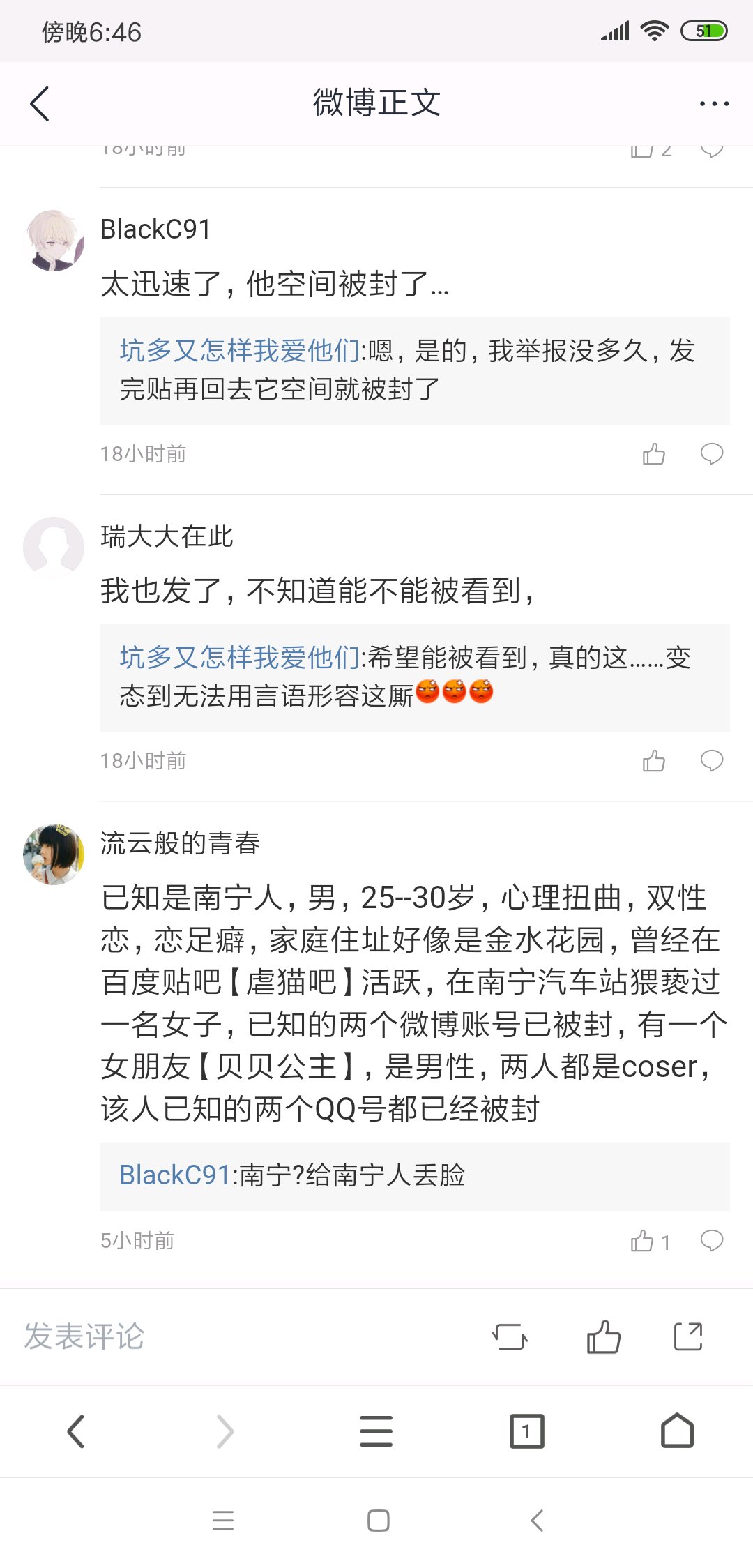Go to the browser home page

pyautogui.click(x=677, y=1431)
